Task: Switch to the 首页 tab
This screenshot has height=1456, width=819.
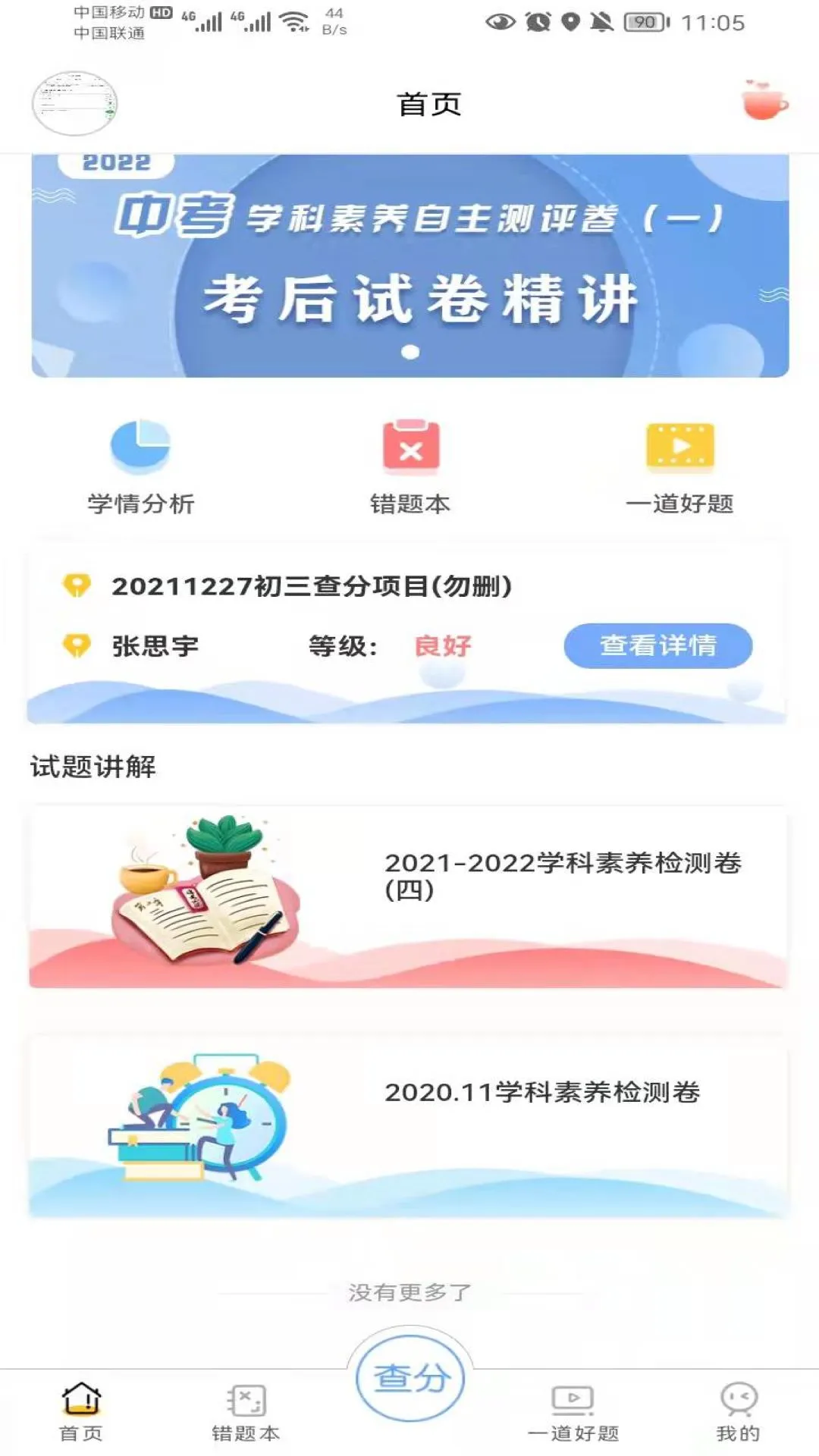Action: tap(81, 1411)
